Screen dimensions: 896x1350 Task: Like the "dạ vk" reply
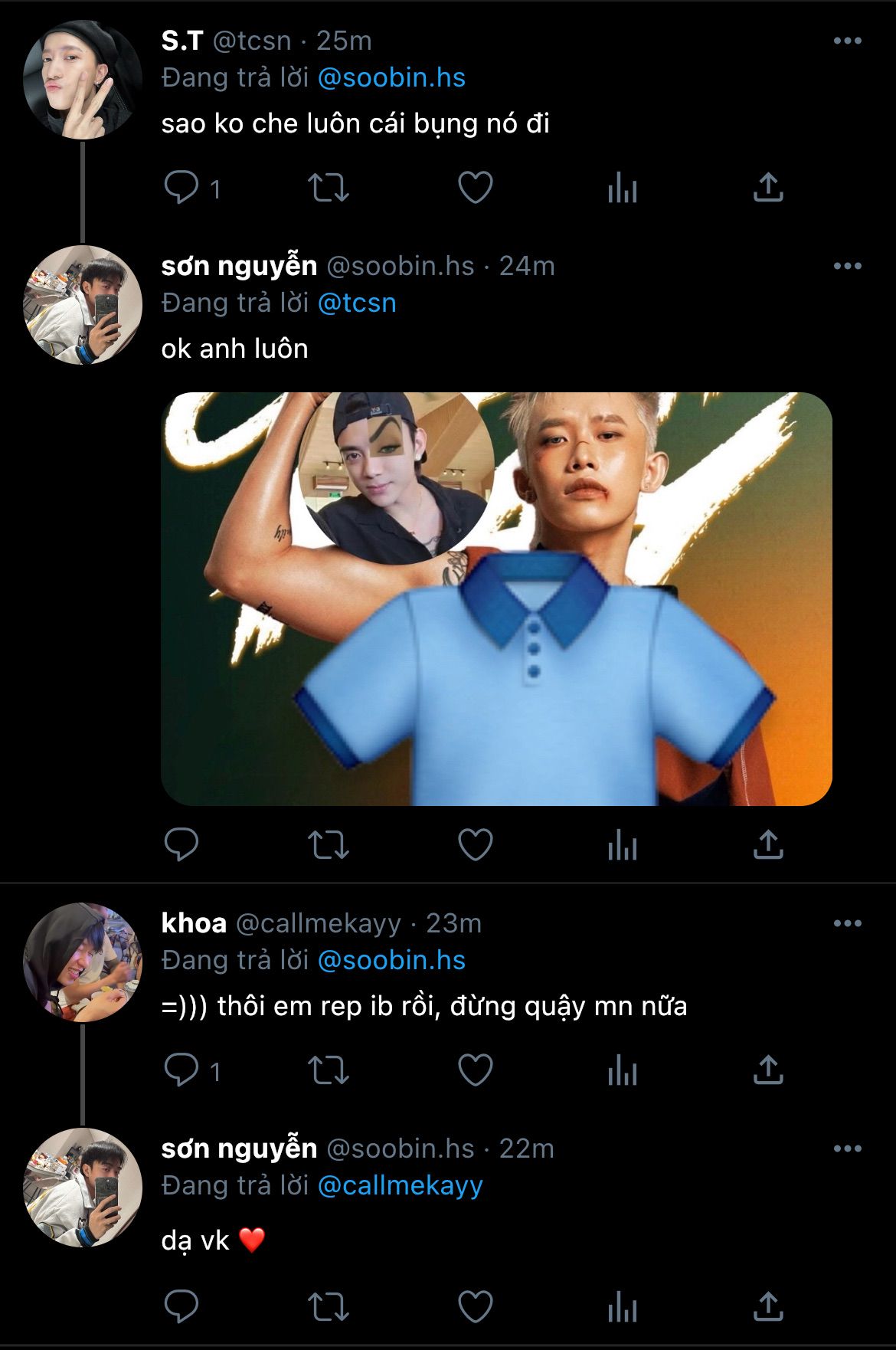point(475,1306)
